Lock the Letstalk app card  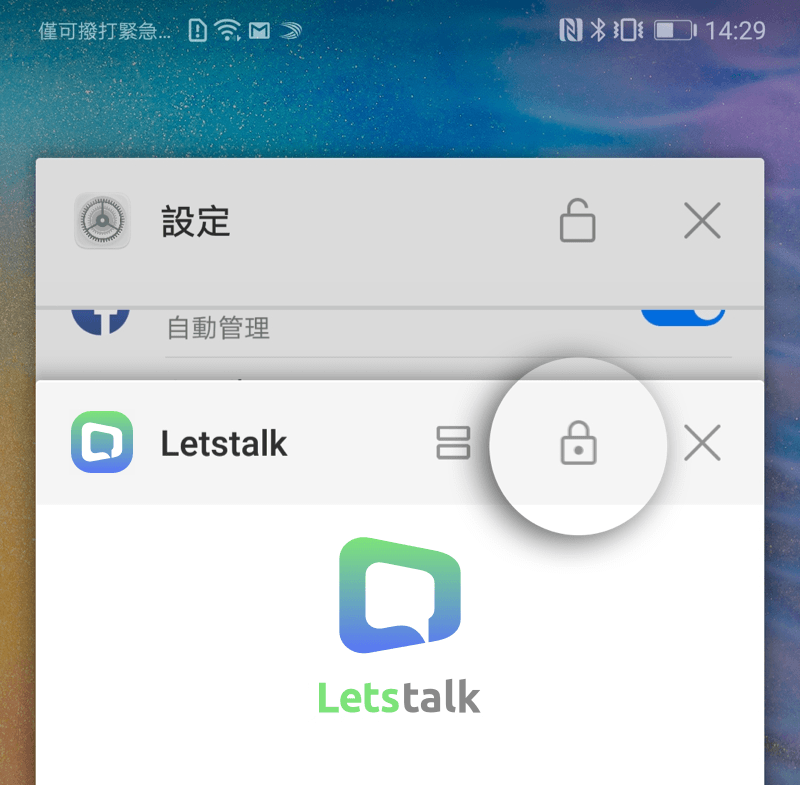coord(577,443)
